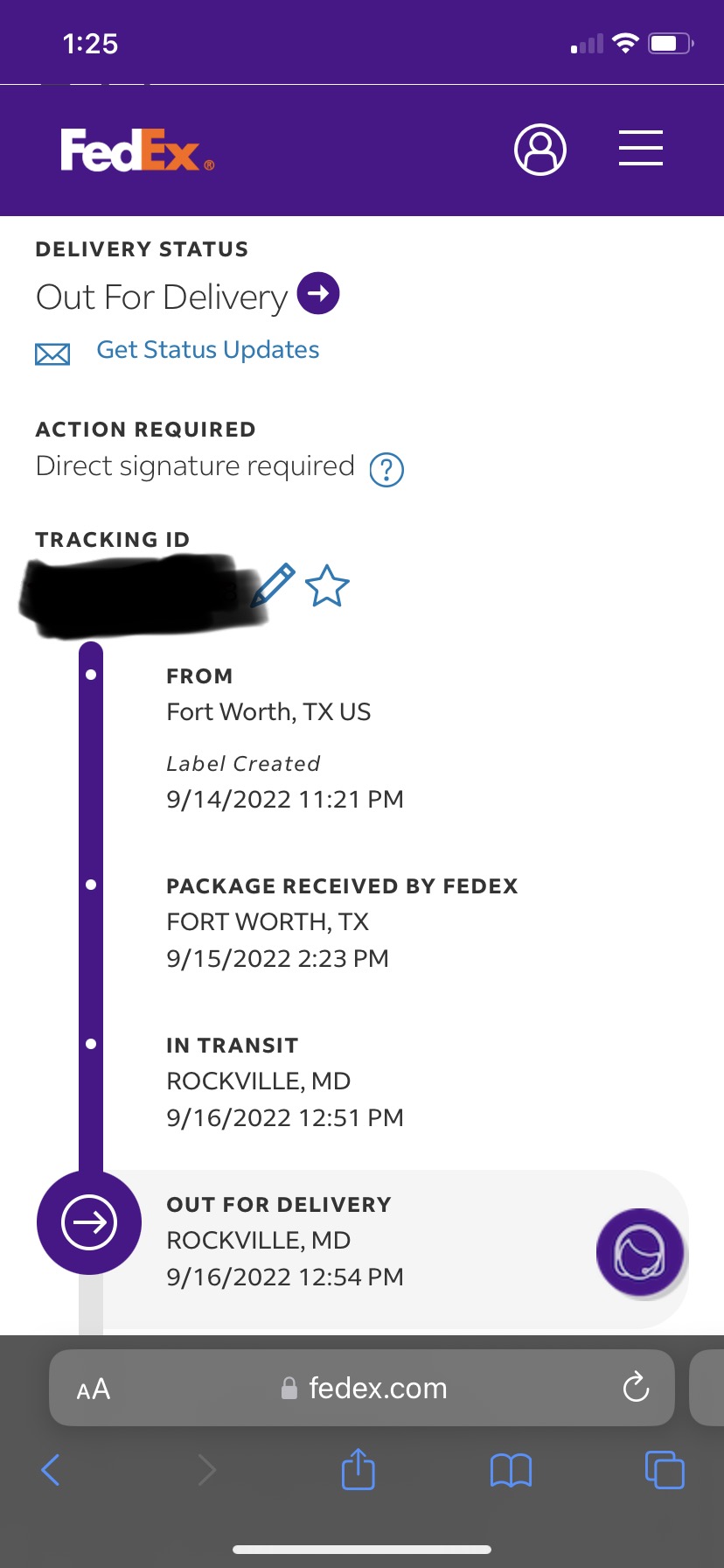
Task: Show all open Safari tabs
Action: click(665, 1469)
